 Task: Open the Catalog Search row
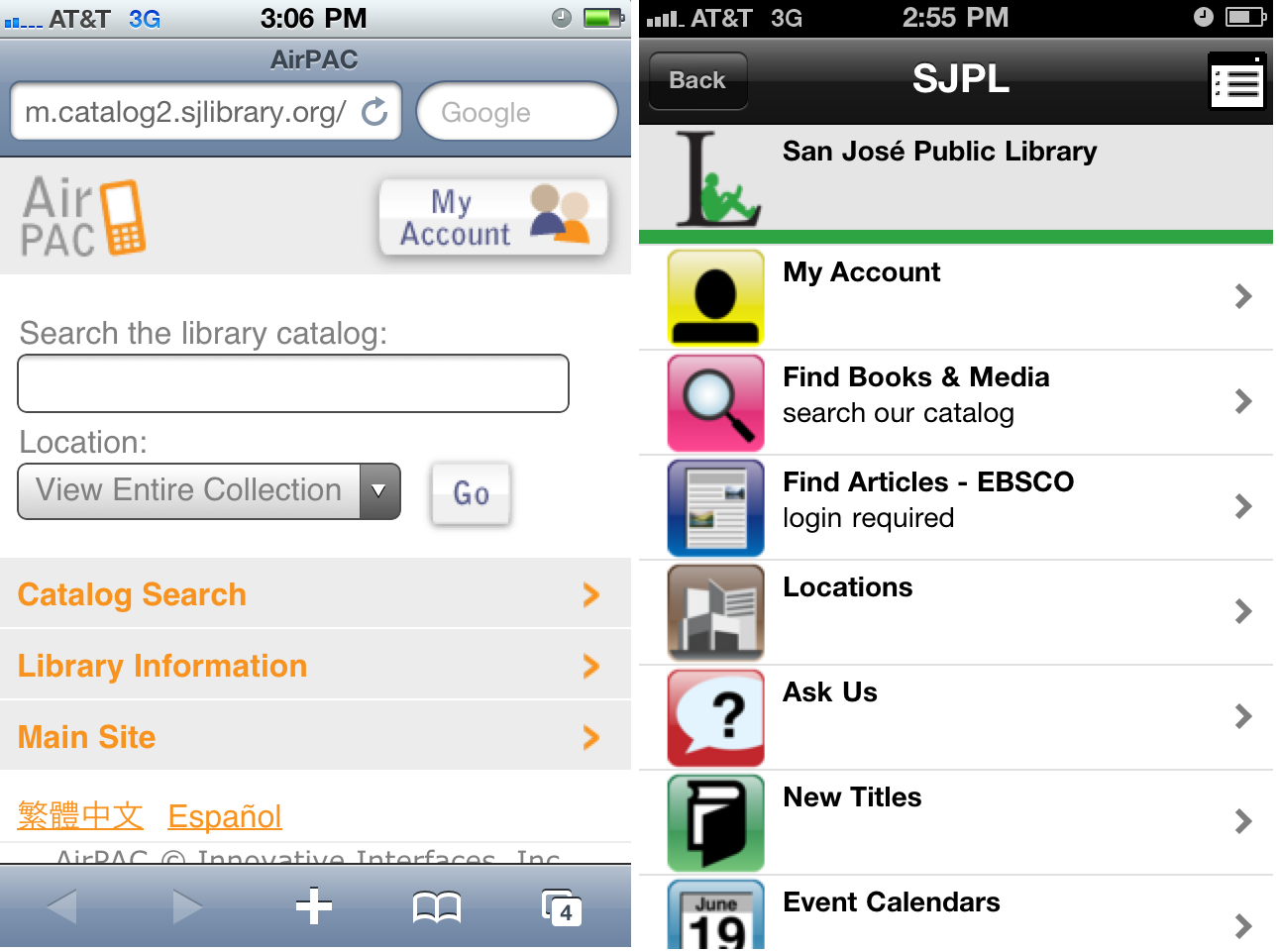[x=315, y=594]
